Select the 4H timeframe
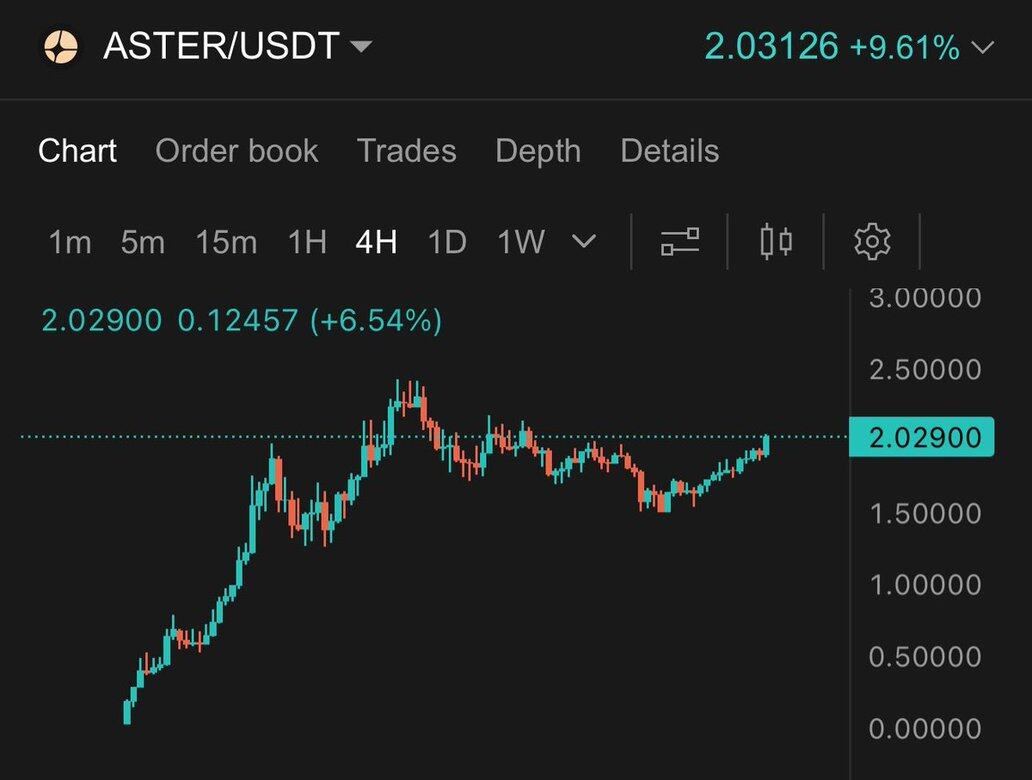This screenshot has height=780, width=1032. [376, 242]
